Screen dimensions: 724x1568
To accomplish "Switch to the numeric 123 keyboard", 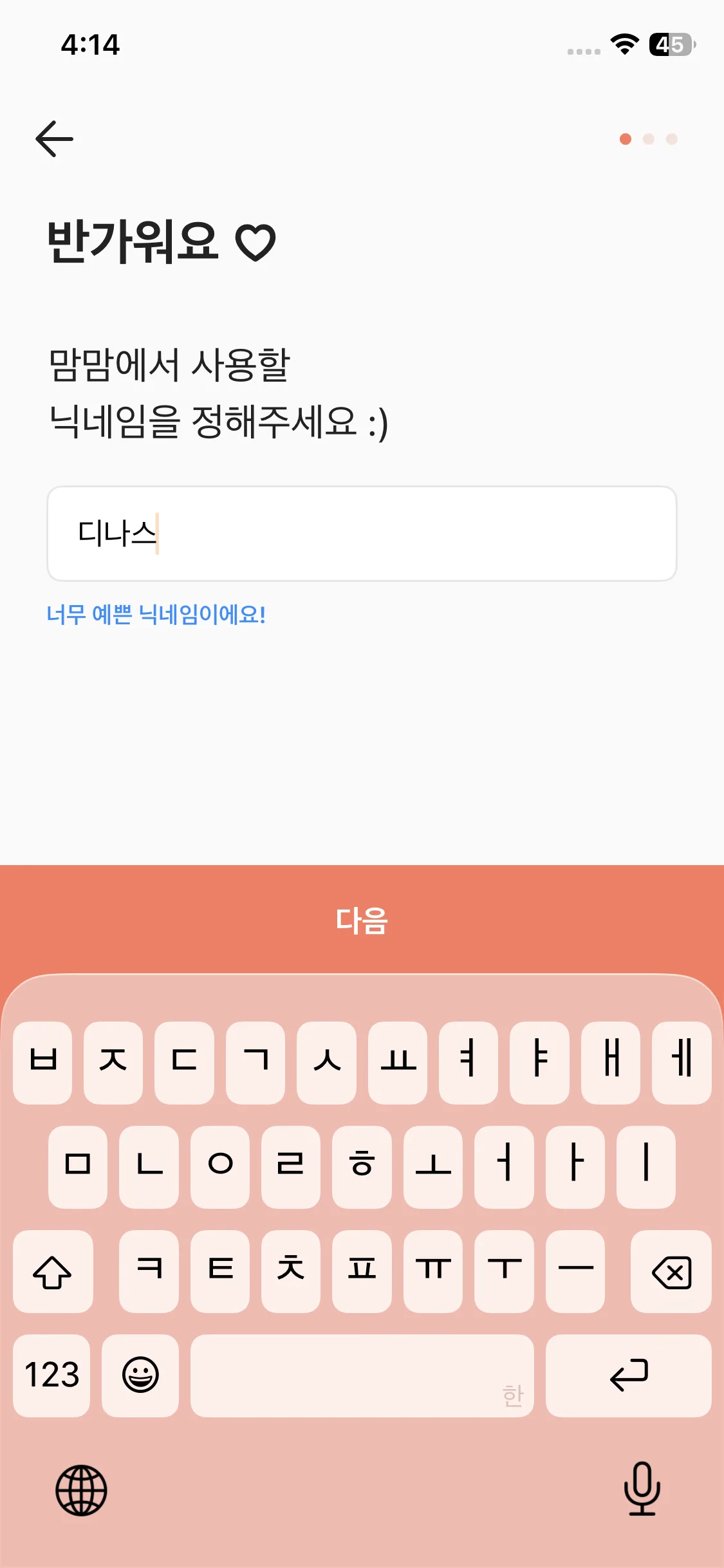I will pyautogui.click(x=51, y=1376).
